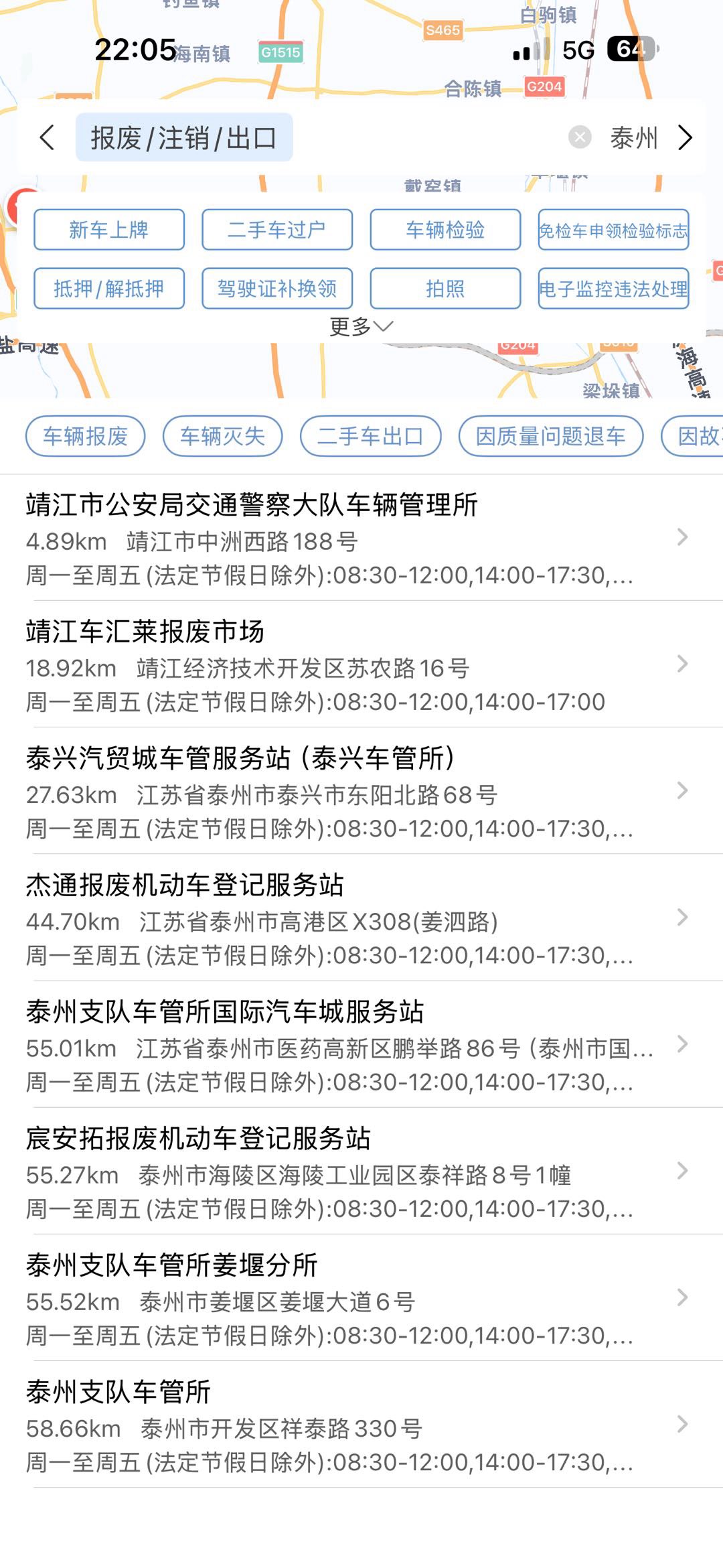Screen dimensions: 723x1568
Task: Open 免检车申领检验标志 service
Action: pyautogui.click(x=613, y=230)
